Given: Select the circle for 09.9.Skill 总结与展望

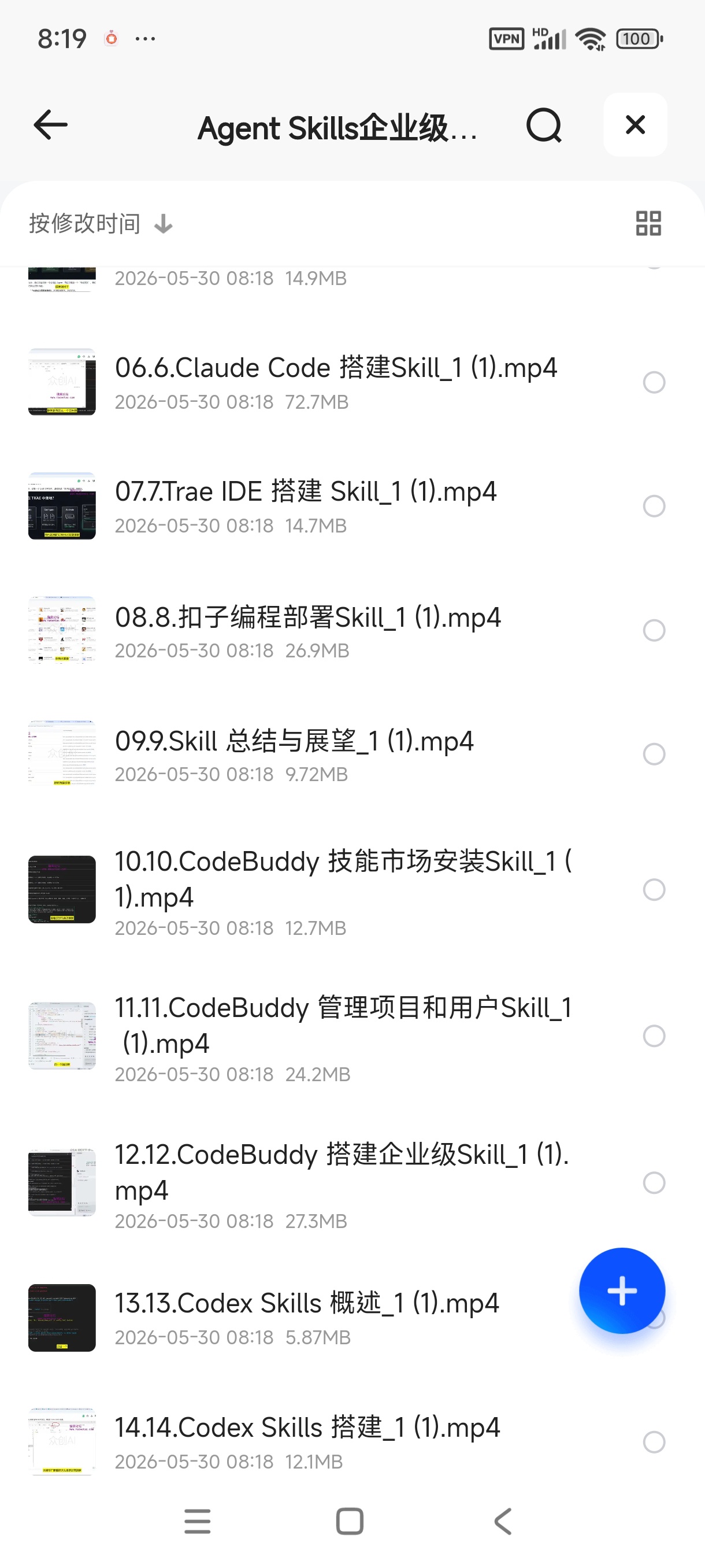Looking at the screenshot, I should pos(654,754).
